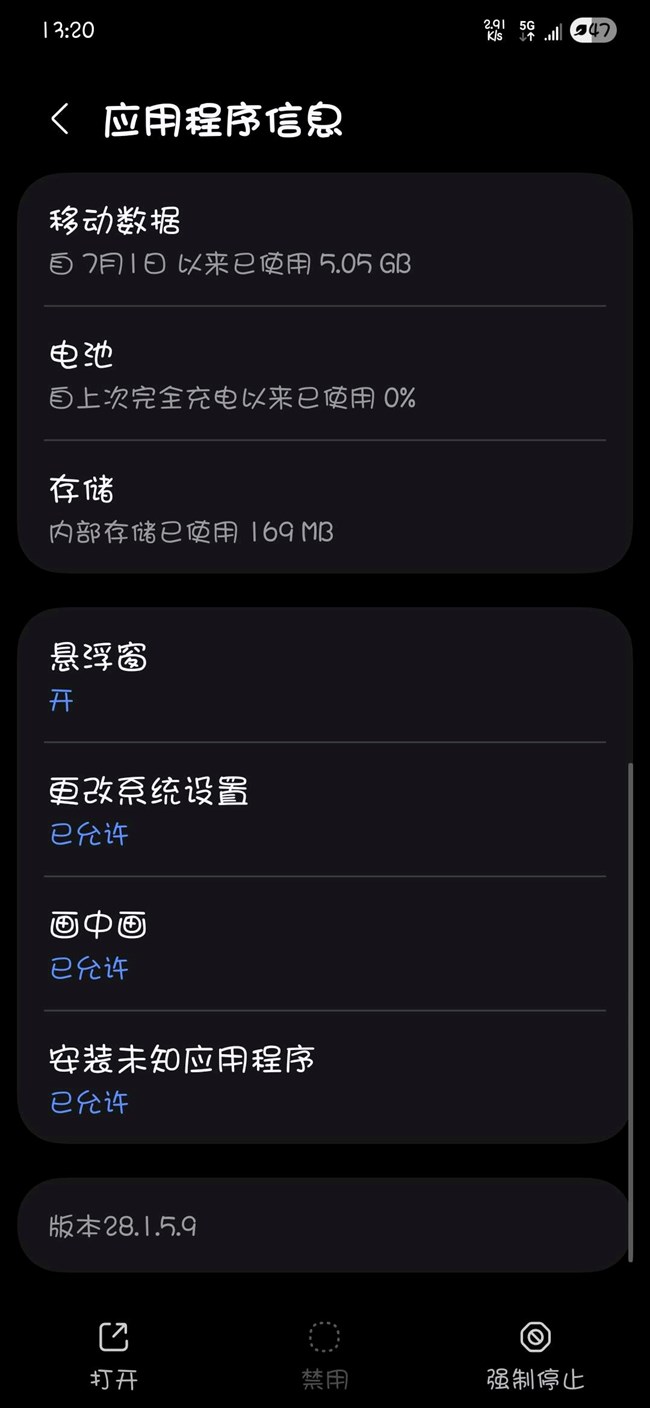
Task: Open 存储 settings row
Action: (324, 508)
